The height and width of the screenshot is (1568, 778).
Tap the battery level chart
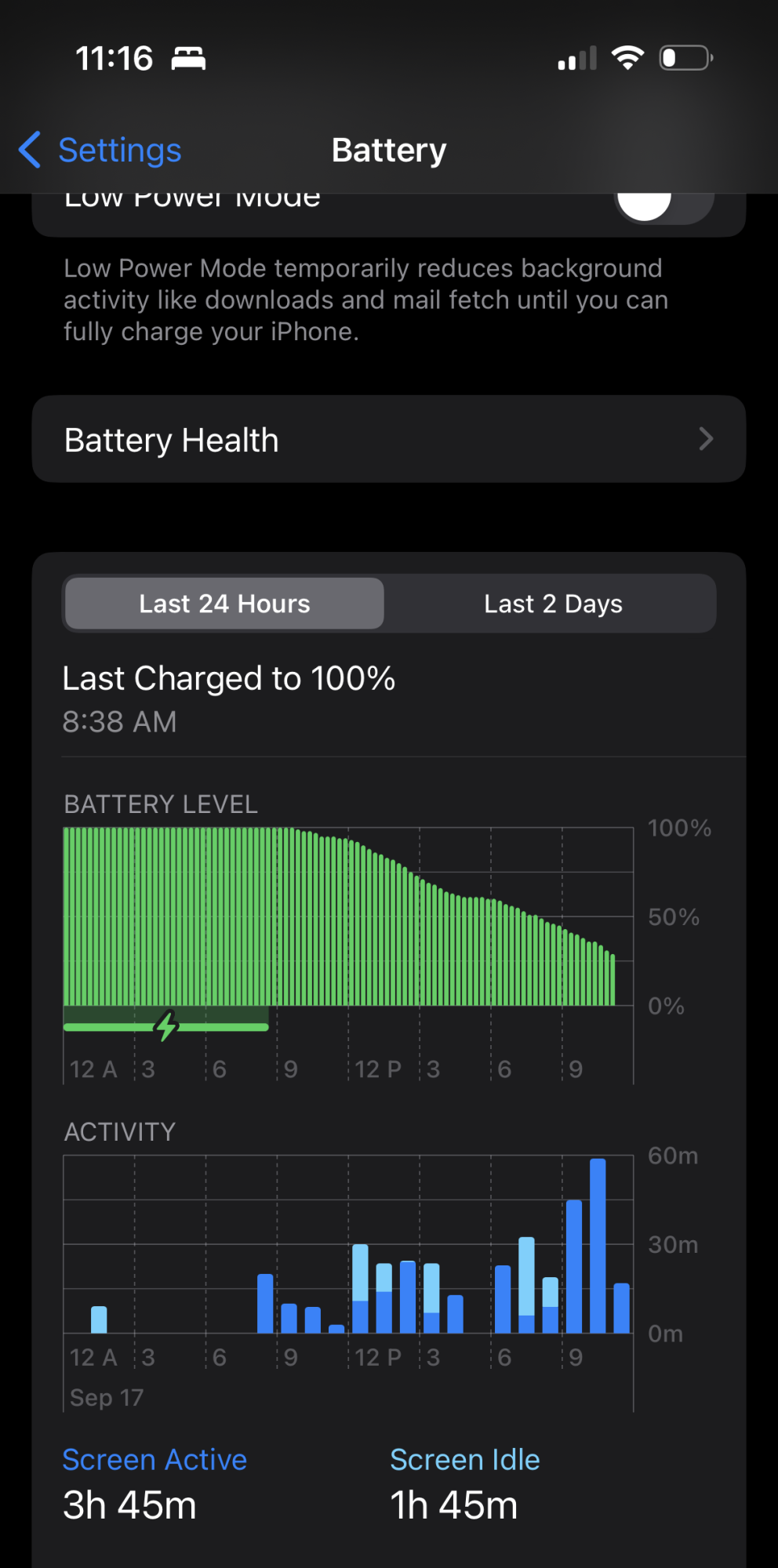[x=348, y=916]
